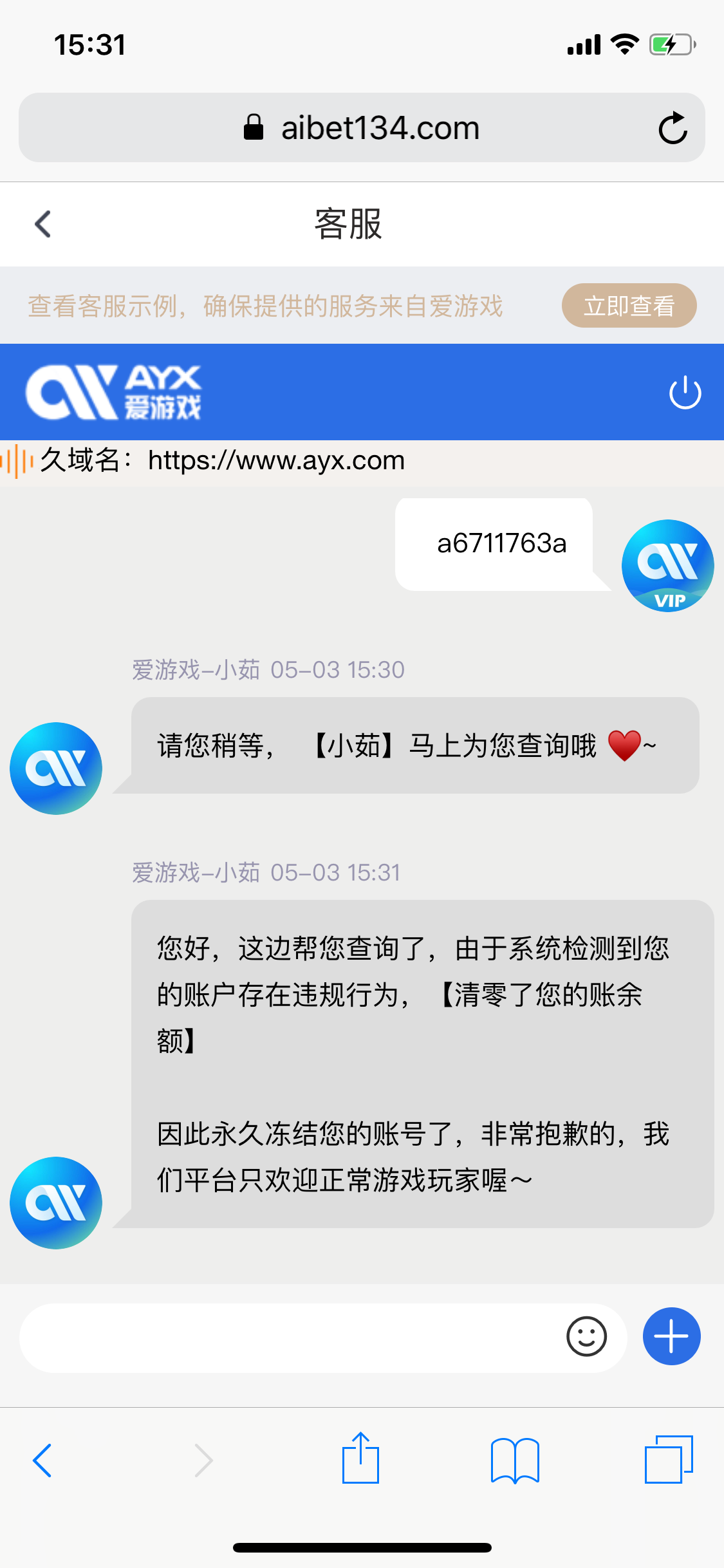Tap the empty chat message input field

pos(290,1337)
